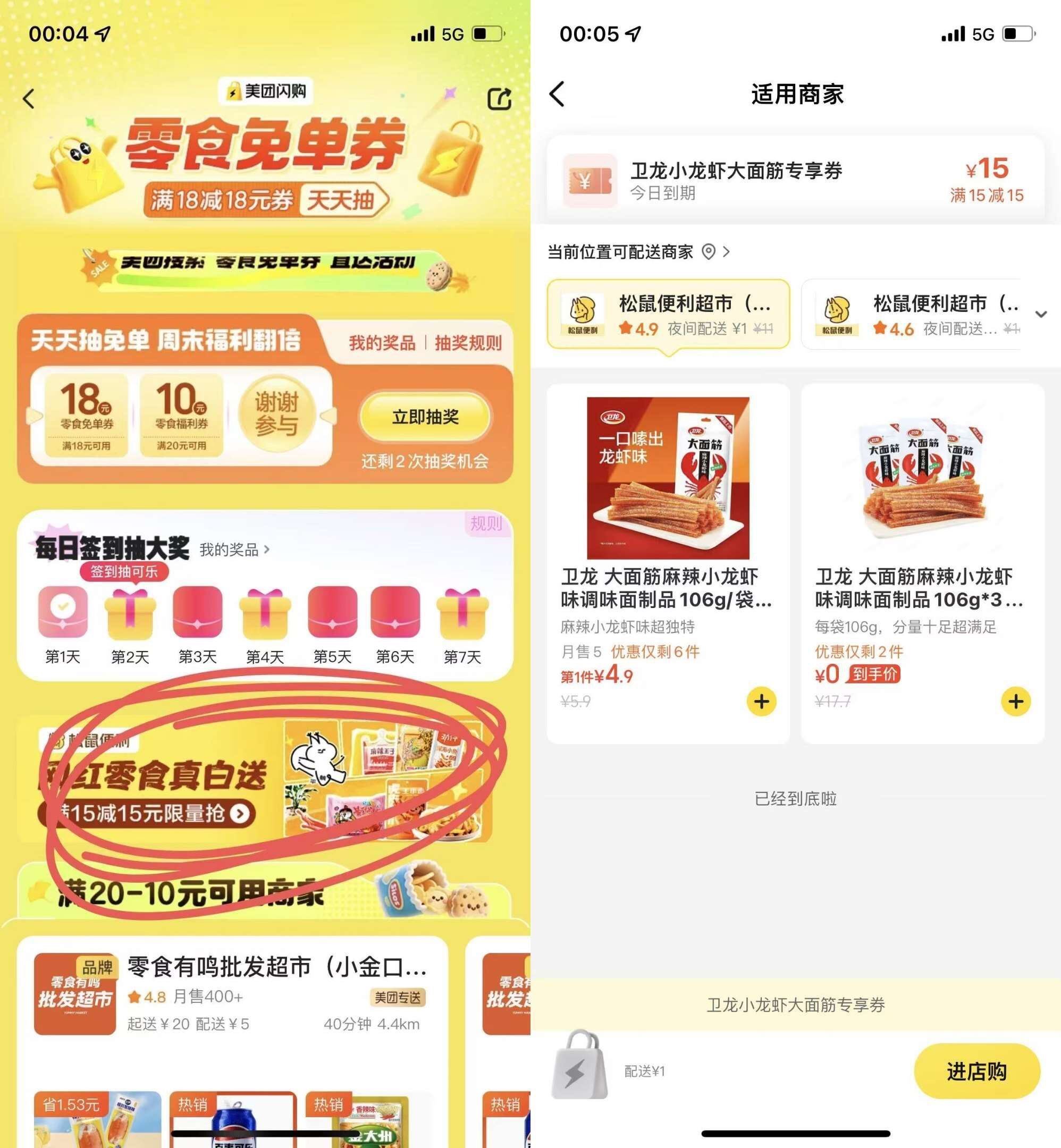Go back from the 适用商家 page
The height and width of the screenshot is (1148, 1061).
click(x=557, y=94)
